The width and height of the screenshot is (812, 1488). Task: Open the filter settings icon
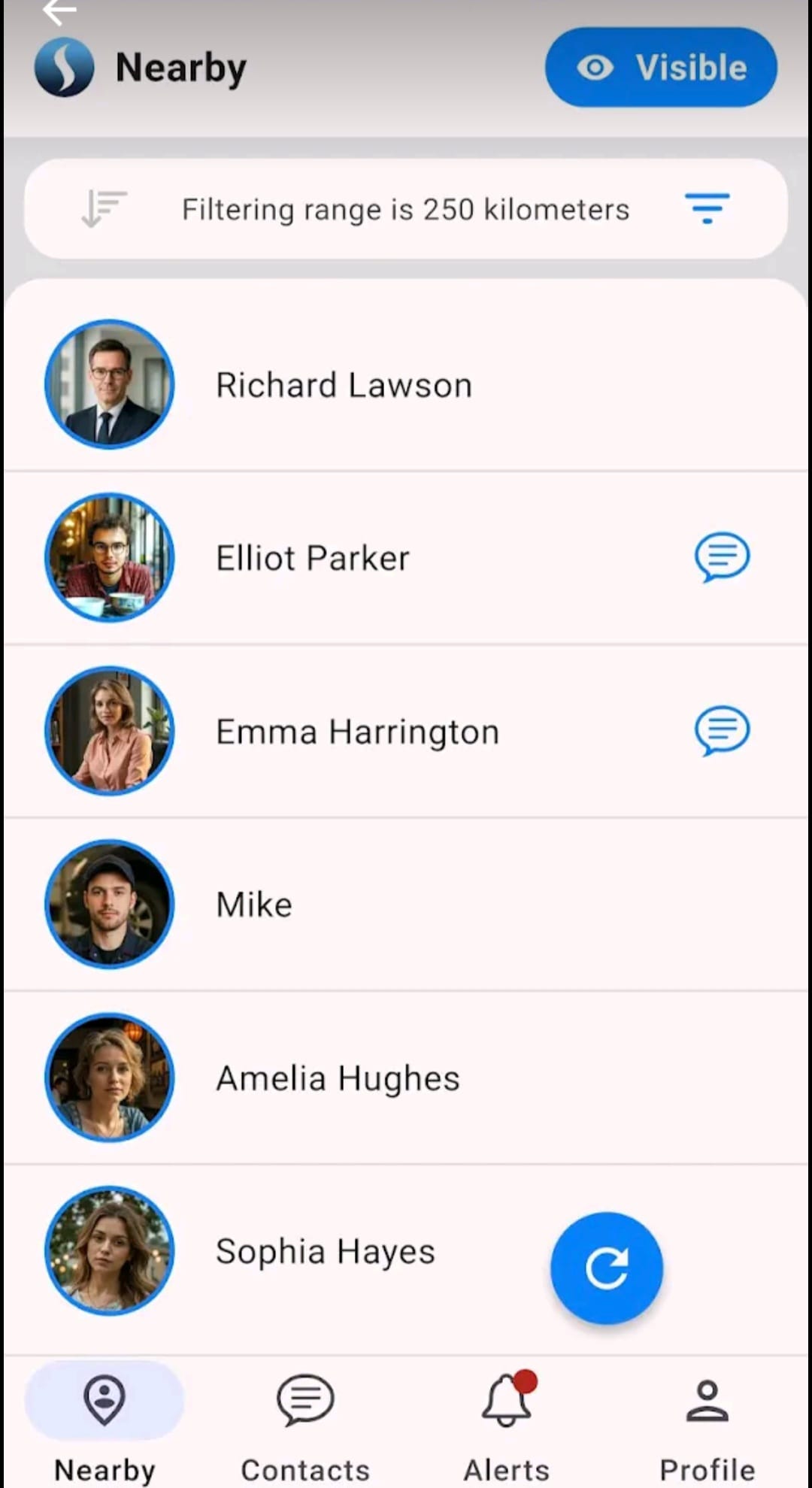click(x=707, y=209)
